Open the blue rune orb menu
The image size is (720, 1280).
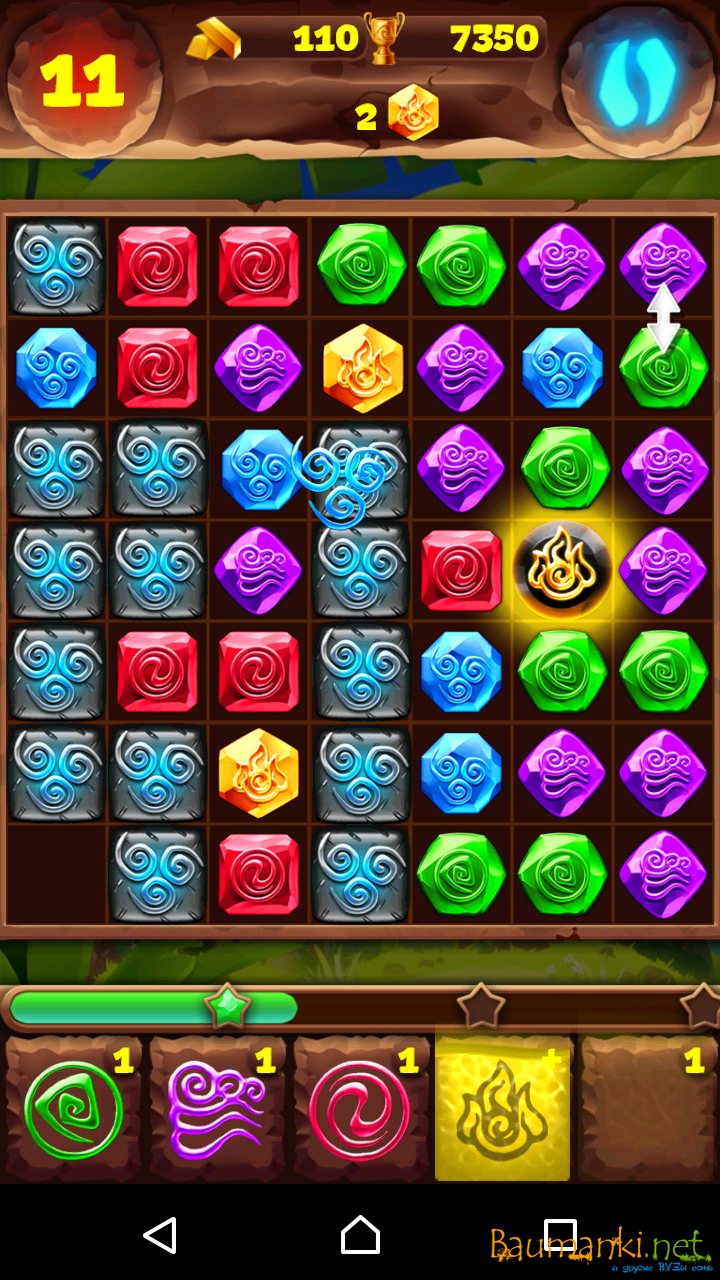point(637,80)
